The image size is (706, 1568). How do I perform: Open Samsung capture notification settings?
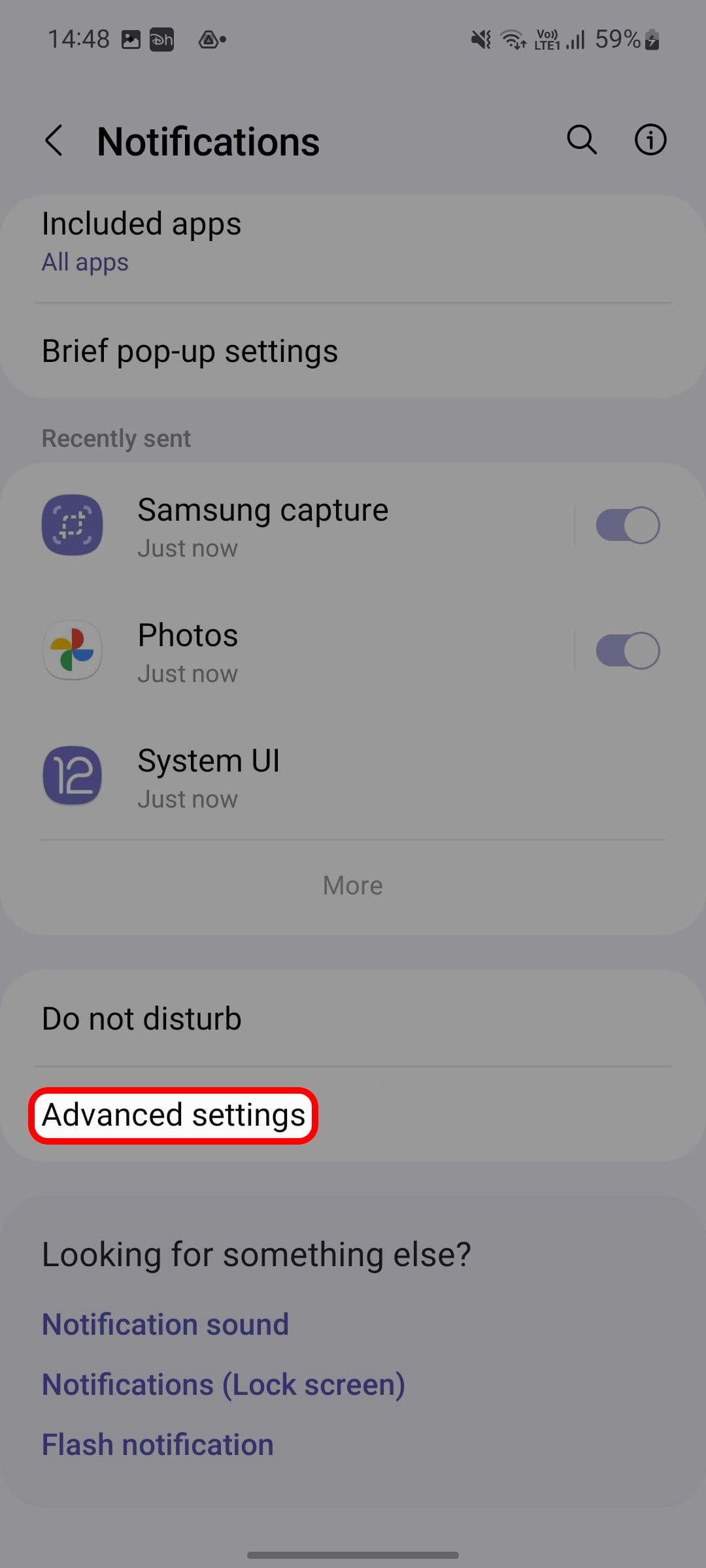pos(294,526)
